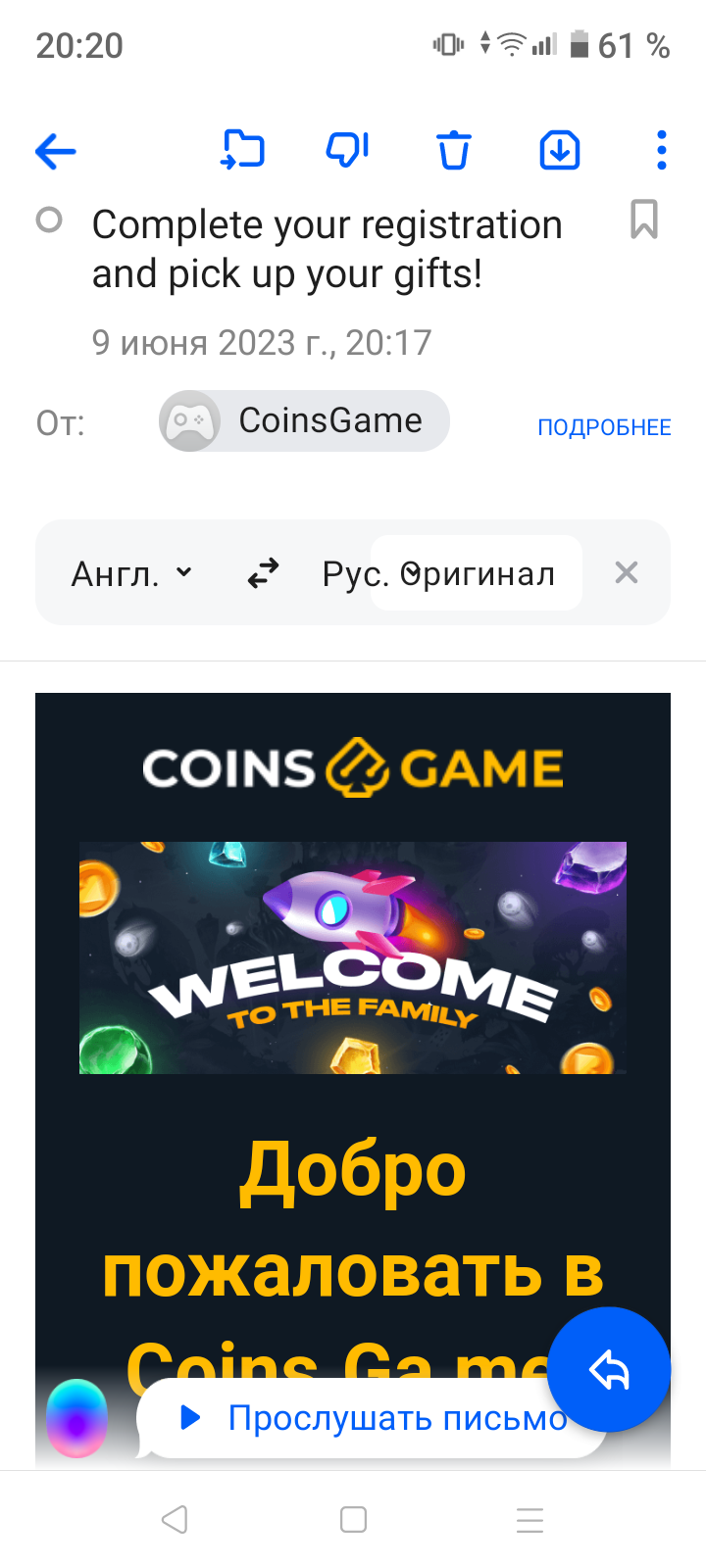
Task: Close the translation bar
Action: click(626, 572)
